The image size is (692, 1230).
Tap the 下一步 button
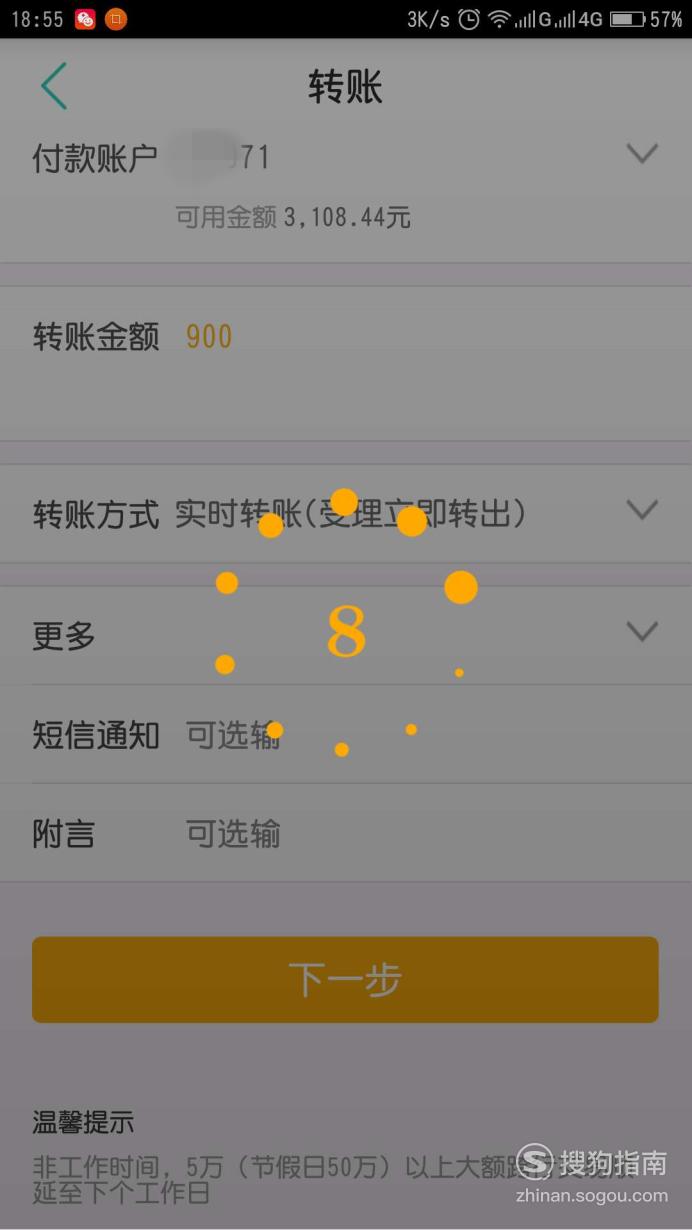pyautogui.click(x=345, y=980)
